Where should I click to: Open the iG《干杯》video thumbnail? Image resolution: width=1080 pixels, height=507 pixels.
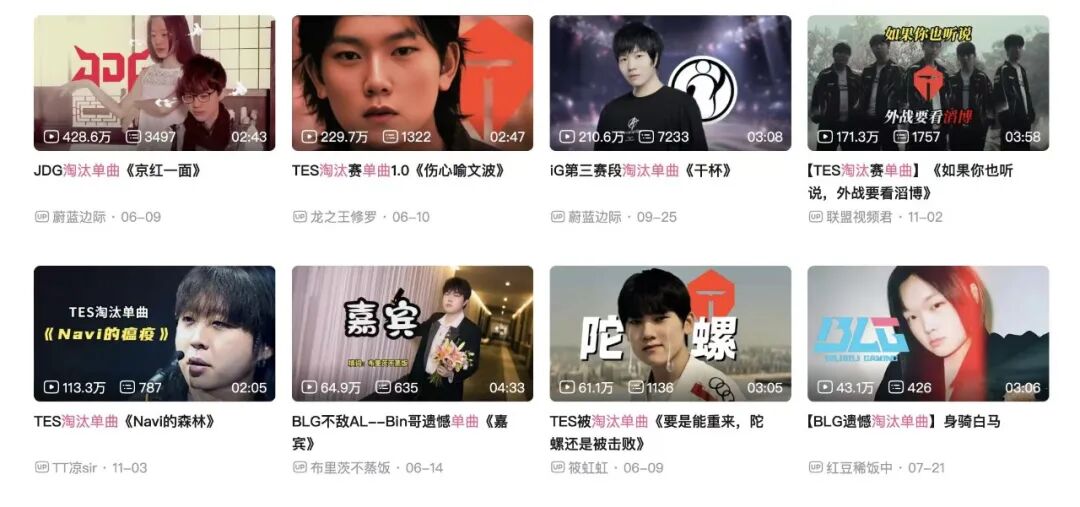tap(670, 83)
